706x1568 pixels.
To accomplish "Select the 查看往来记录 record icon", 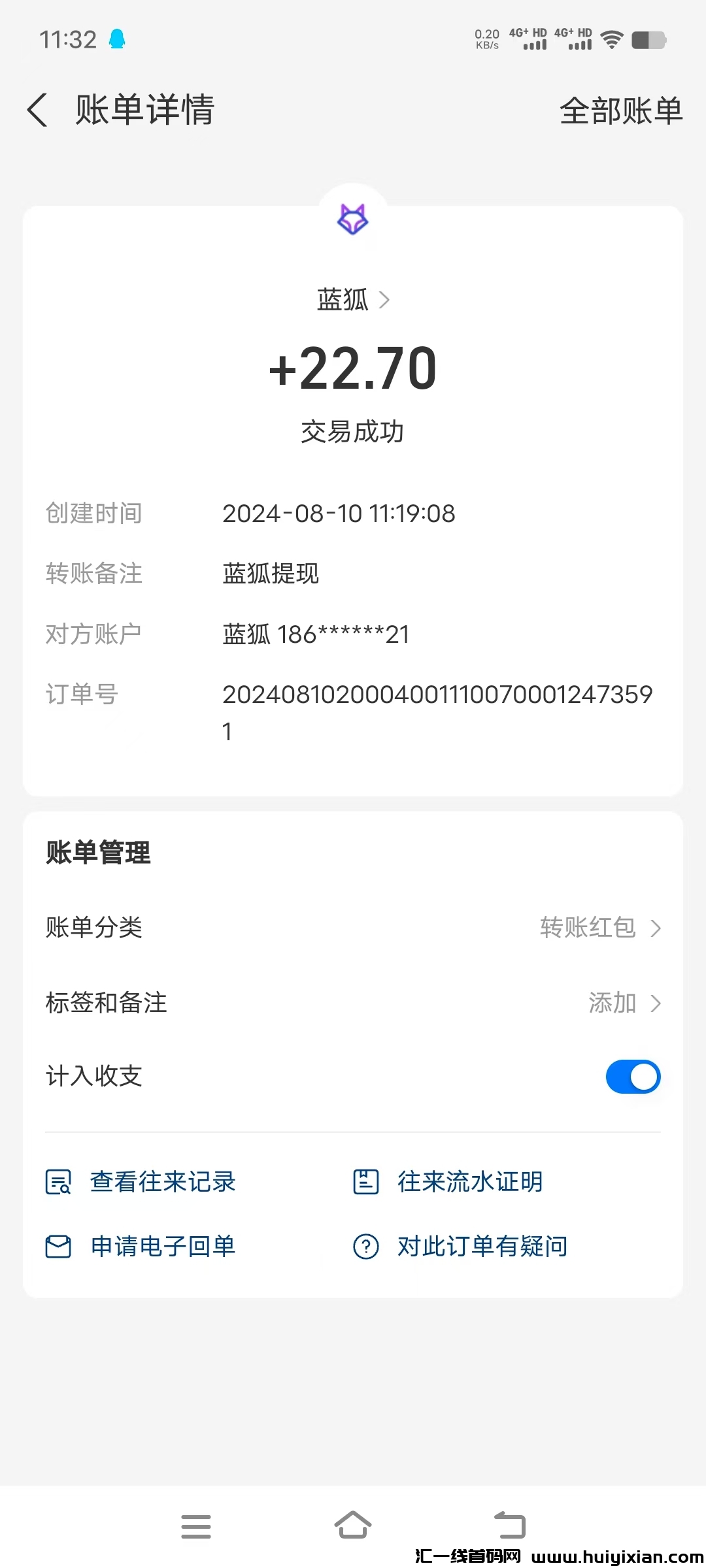I will tap(58, 1181).
